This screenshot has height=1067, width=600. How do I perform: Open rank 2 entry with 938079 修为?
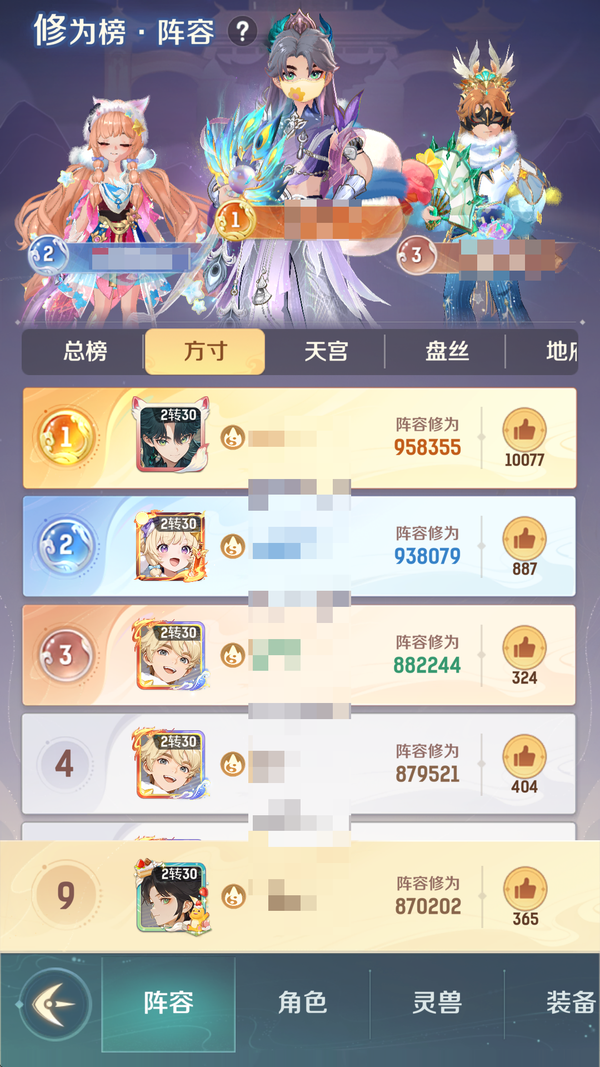click(x=300, y=547)
